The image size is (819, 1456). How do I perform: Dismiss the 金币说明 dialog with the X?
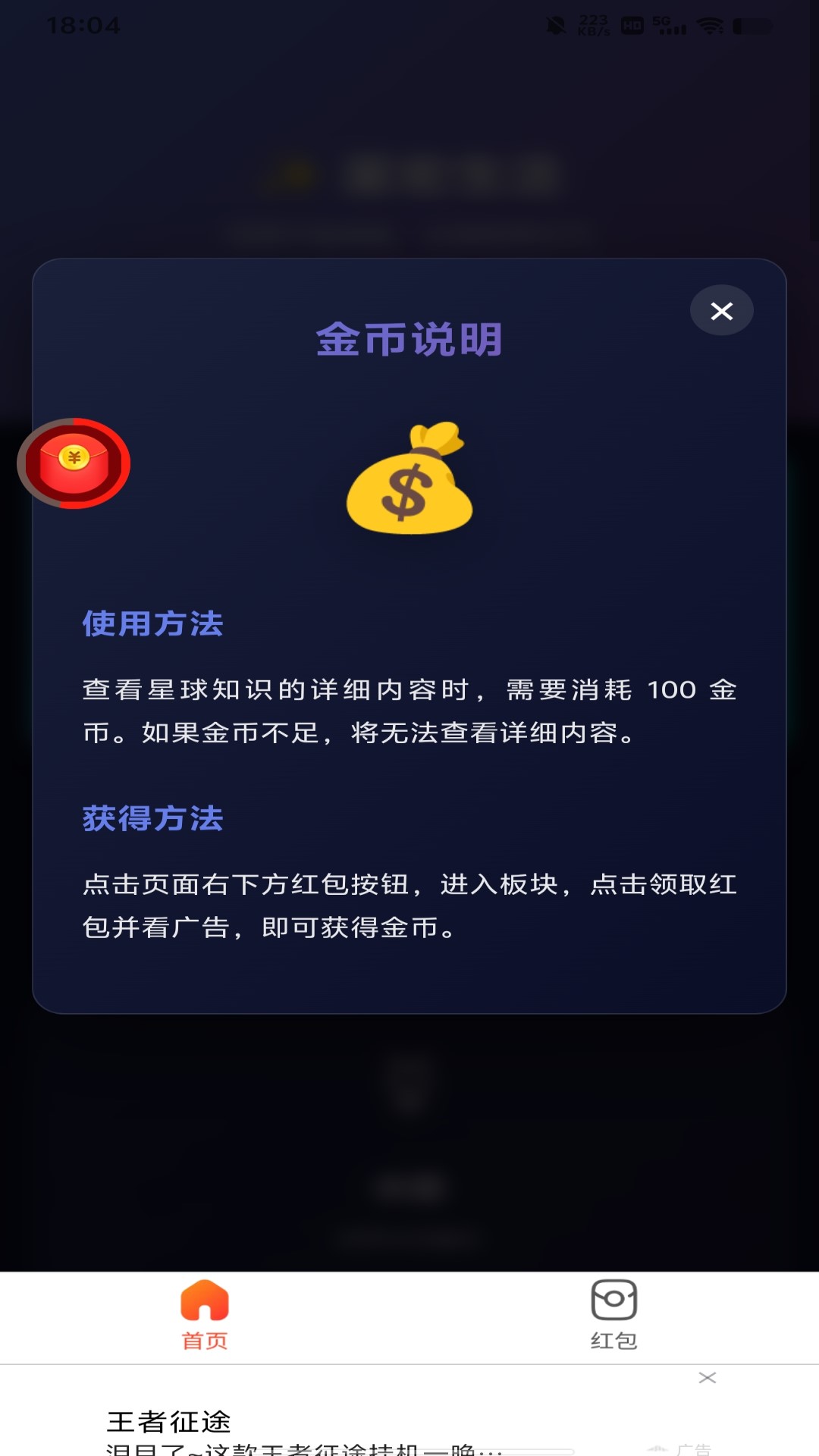(x=721, y=310)
